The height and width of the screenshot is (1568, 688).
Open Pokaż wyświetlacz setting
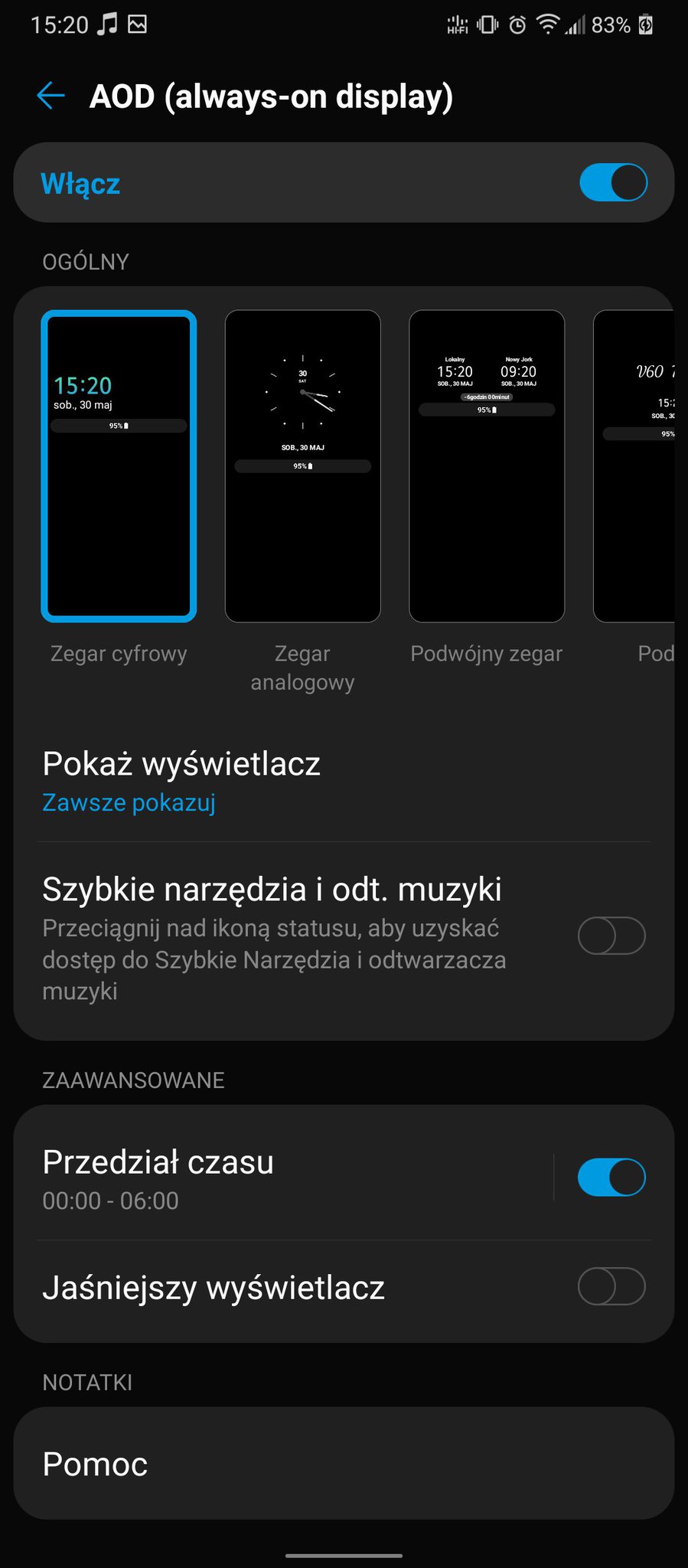coord(344,781)
